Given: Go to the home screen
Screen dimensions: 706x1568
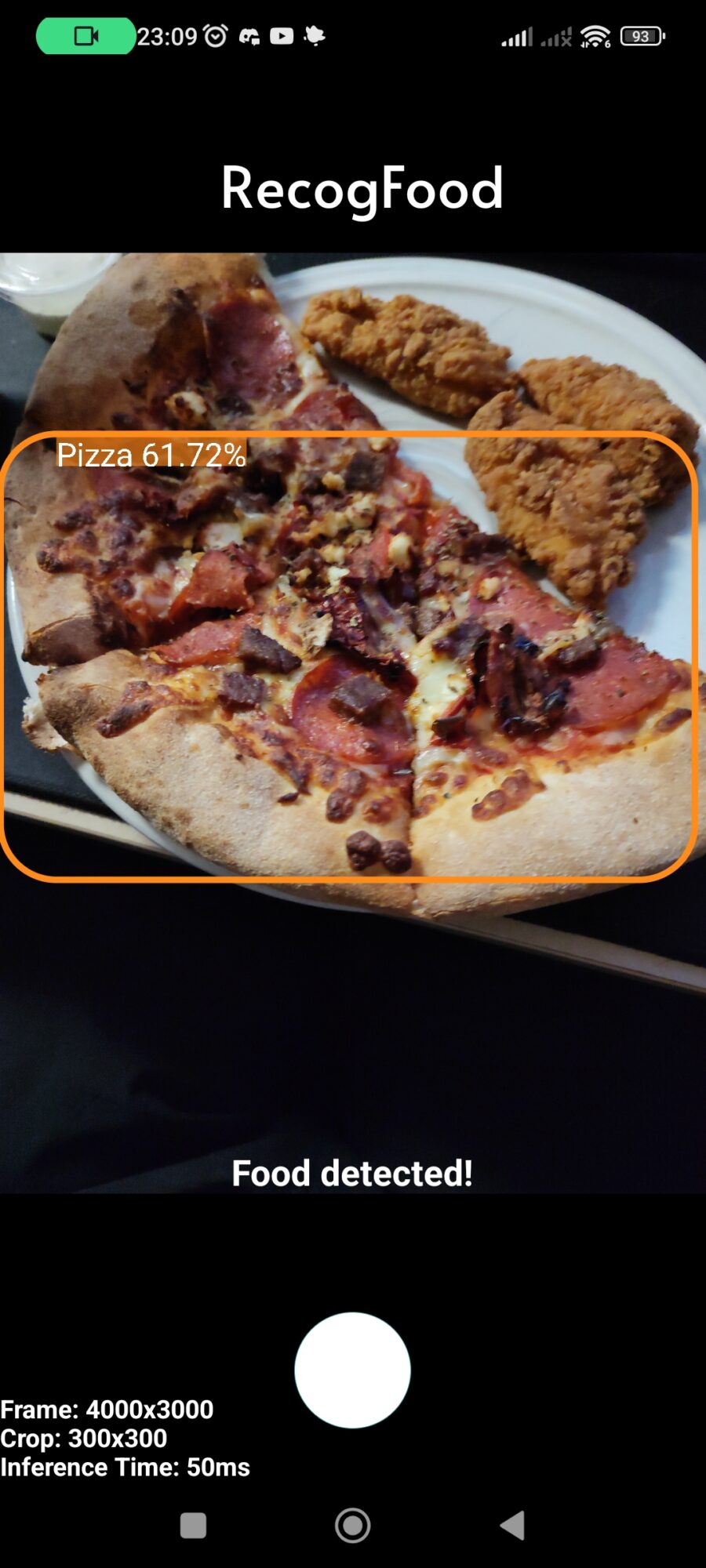Looking at the screenshot, I should click(x=352, y=1526).
